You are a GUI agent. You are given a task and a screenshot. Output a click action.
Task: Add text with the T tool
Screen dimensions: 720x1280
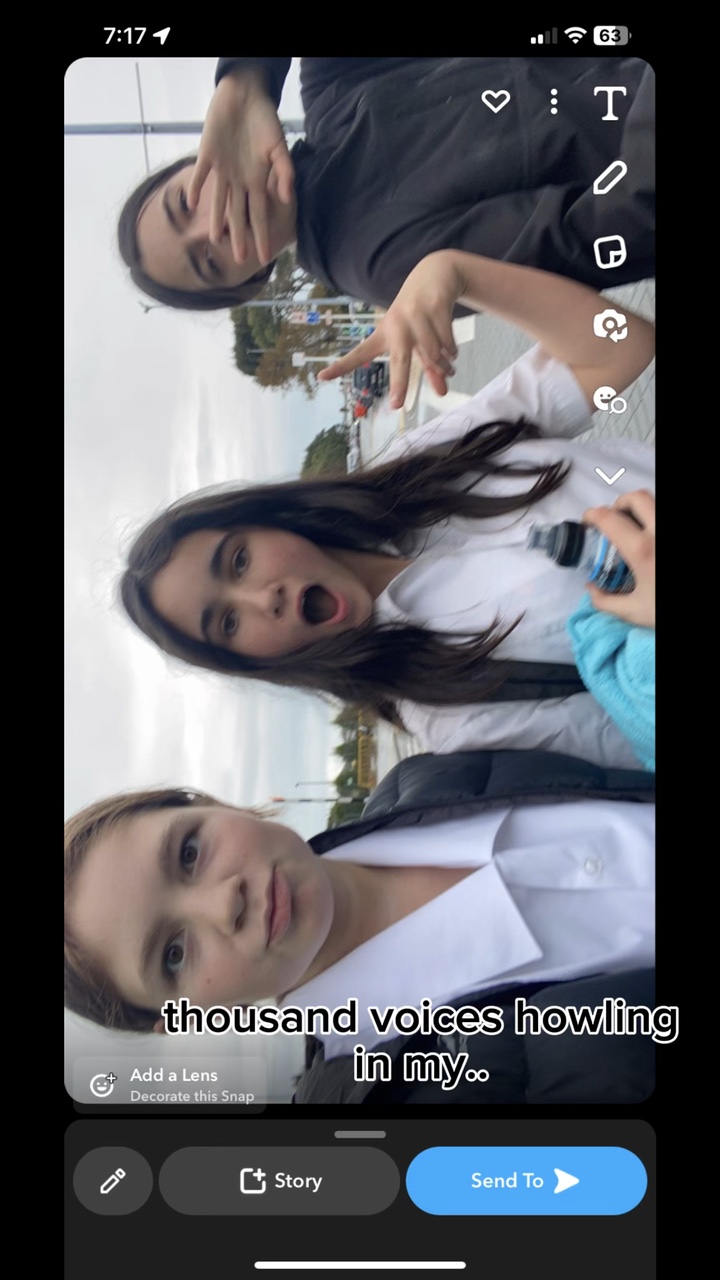pos(610,103)
